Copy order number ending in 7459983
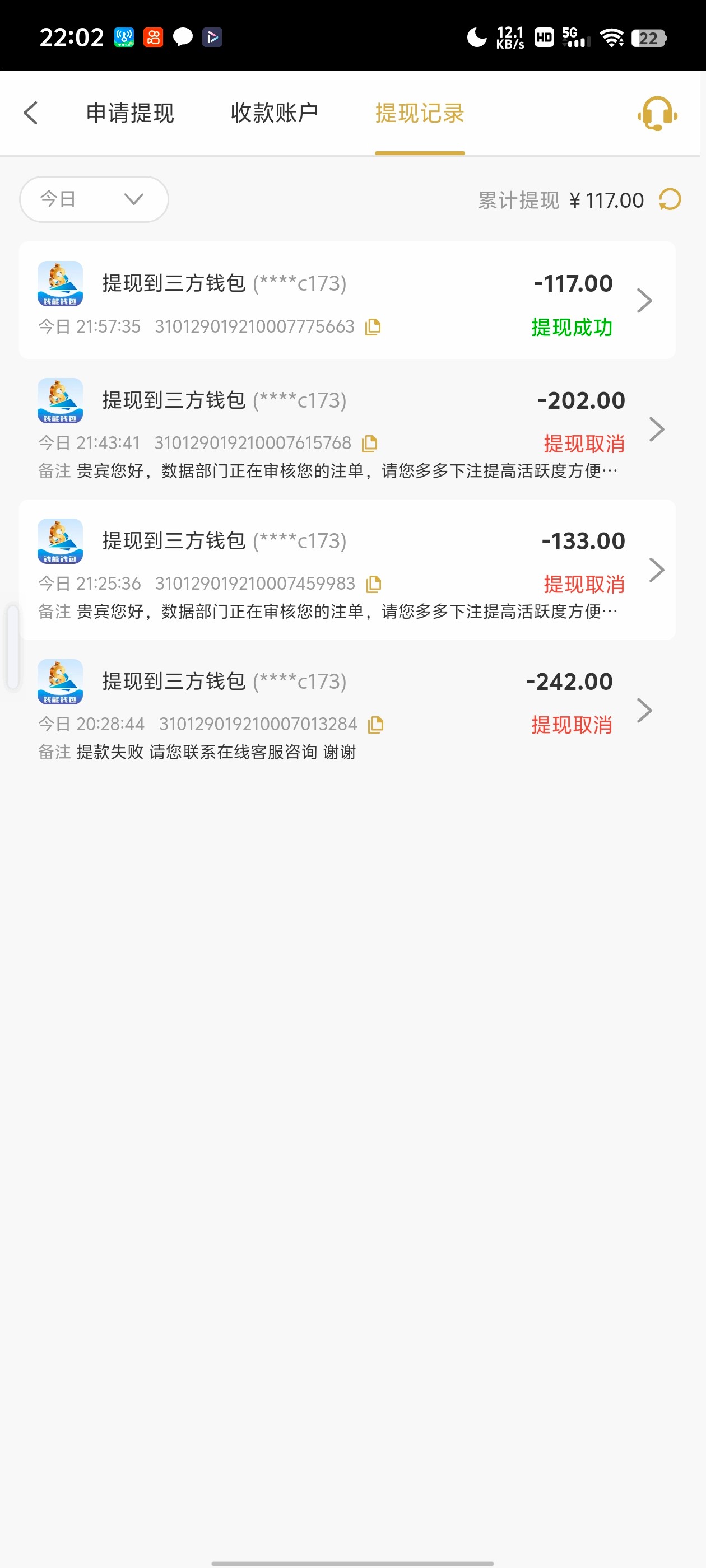This screenshot has width=706, height=1568. (x=373, y=584)
